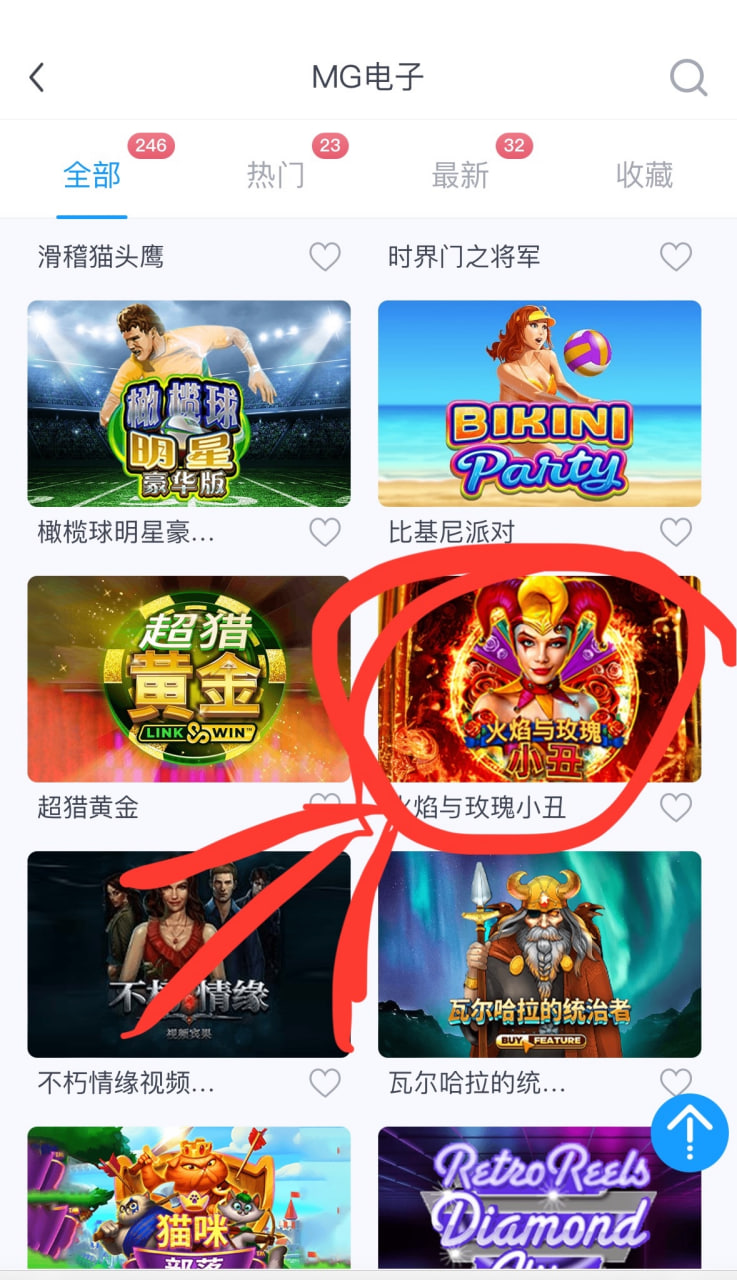Viewport: 737px width, 1280px height.
Task: Switch to the 热门 tab
Action: point(276,175)
